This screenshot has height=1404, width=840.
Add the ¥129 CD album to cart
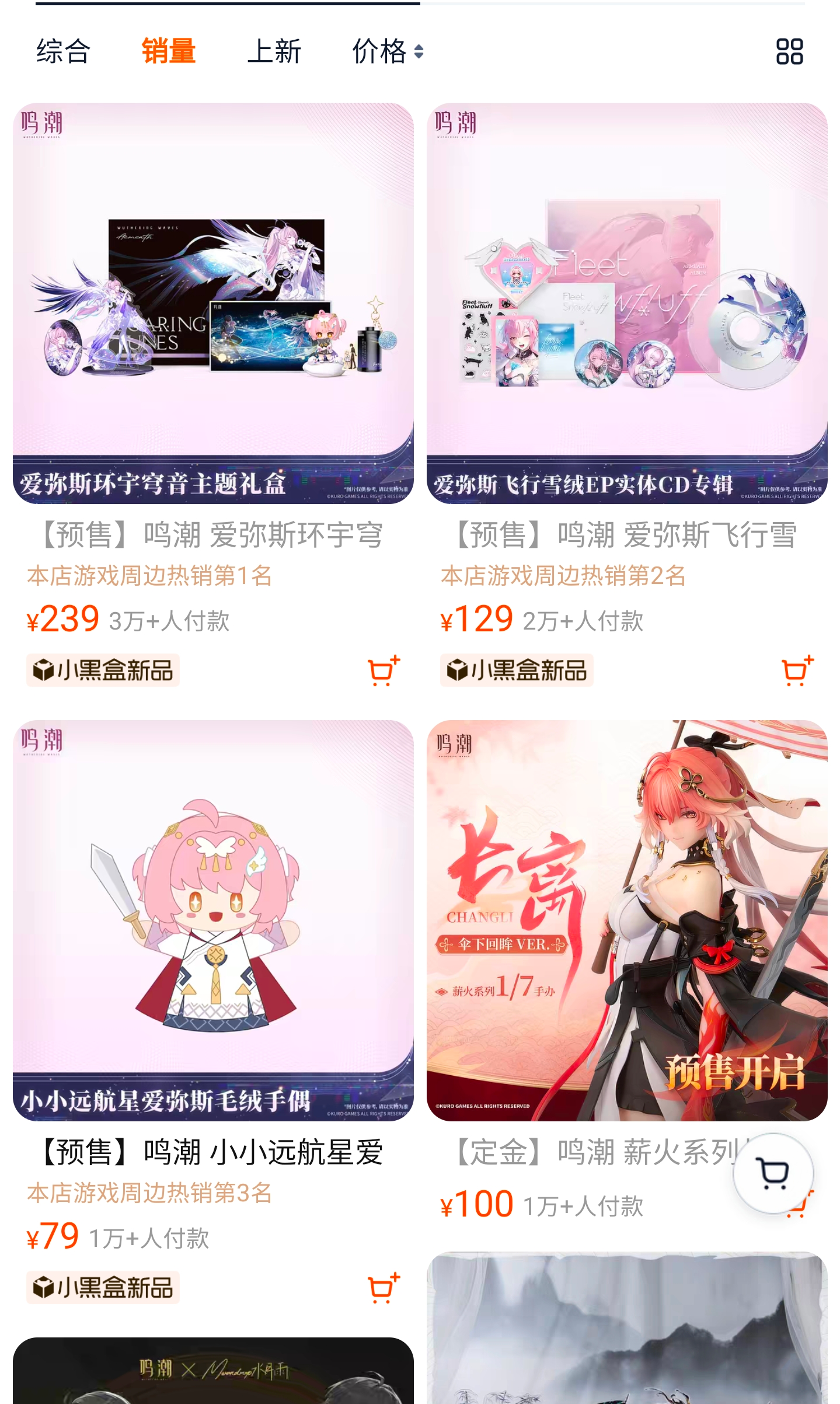tap(797, 670)
